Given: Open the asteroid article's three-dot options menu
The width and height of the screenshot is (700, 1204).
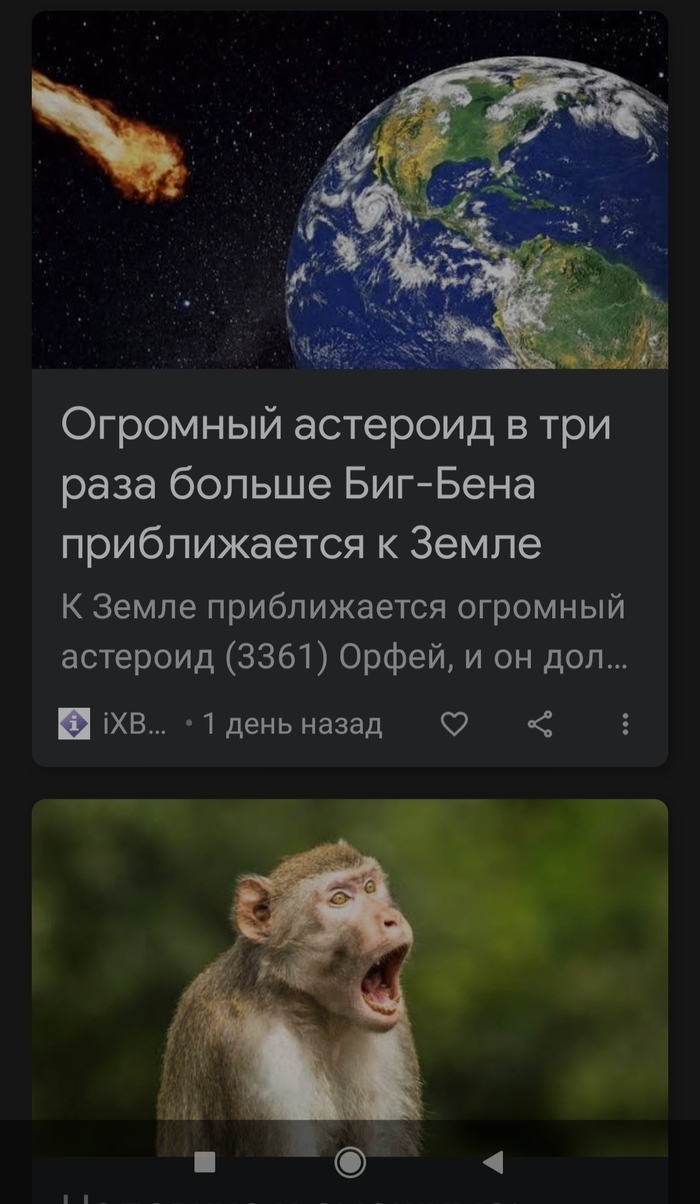Looking at the screenshot, I should click(625, 724).
